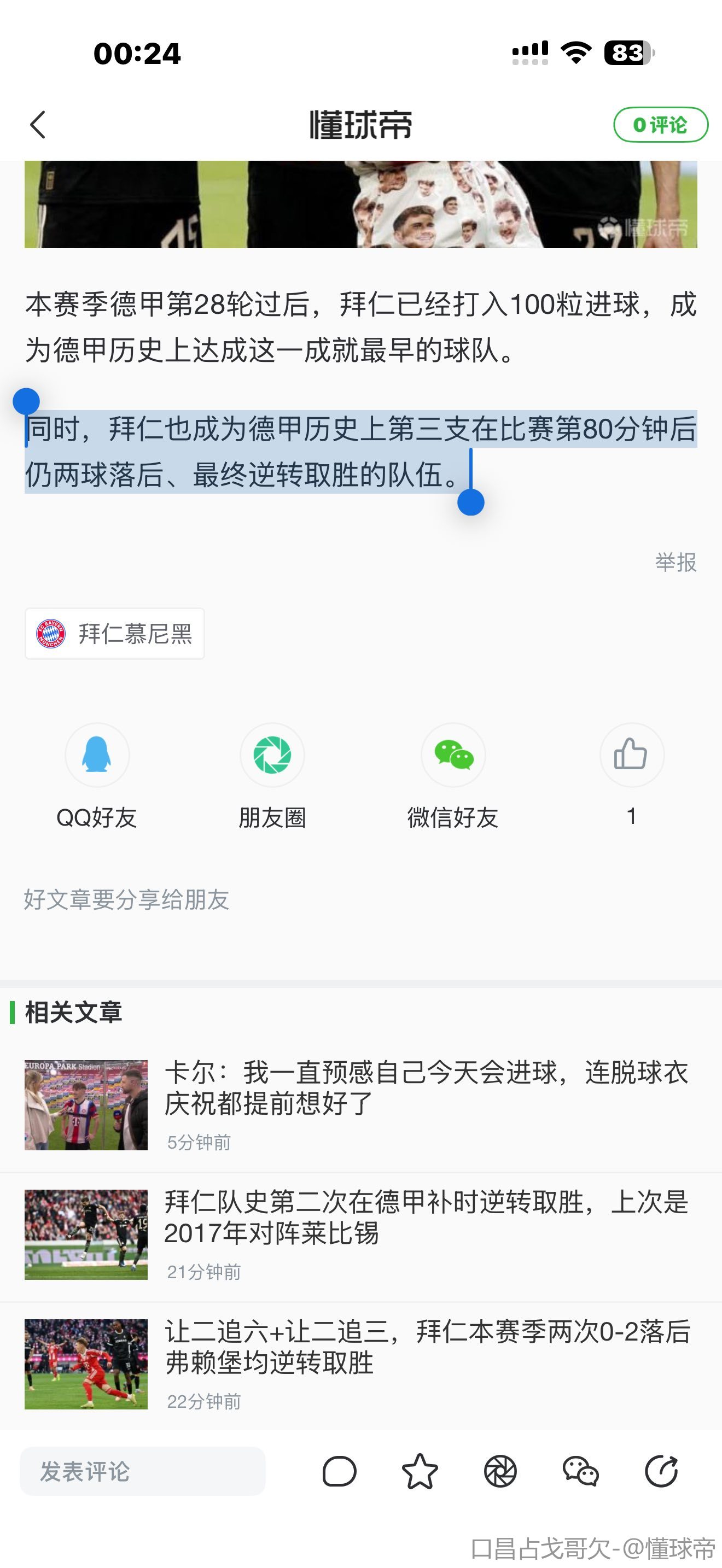This screenshot has height=1568, width=722.
Task: Open article about 让二追六 comeback against 弗赖堡
Action: [426, 1347]
